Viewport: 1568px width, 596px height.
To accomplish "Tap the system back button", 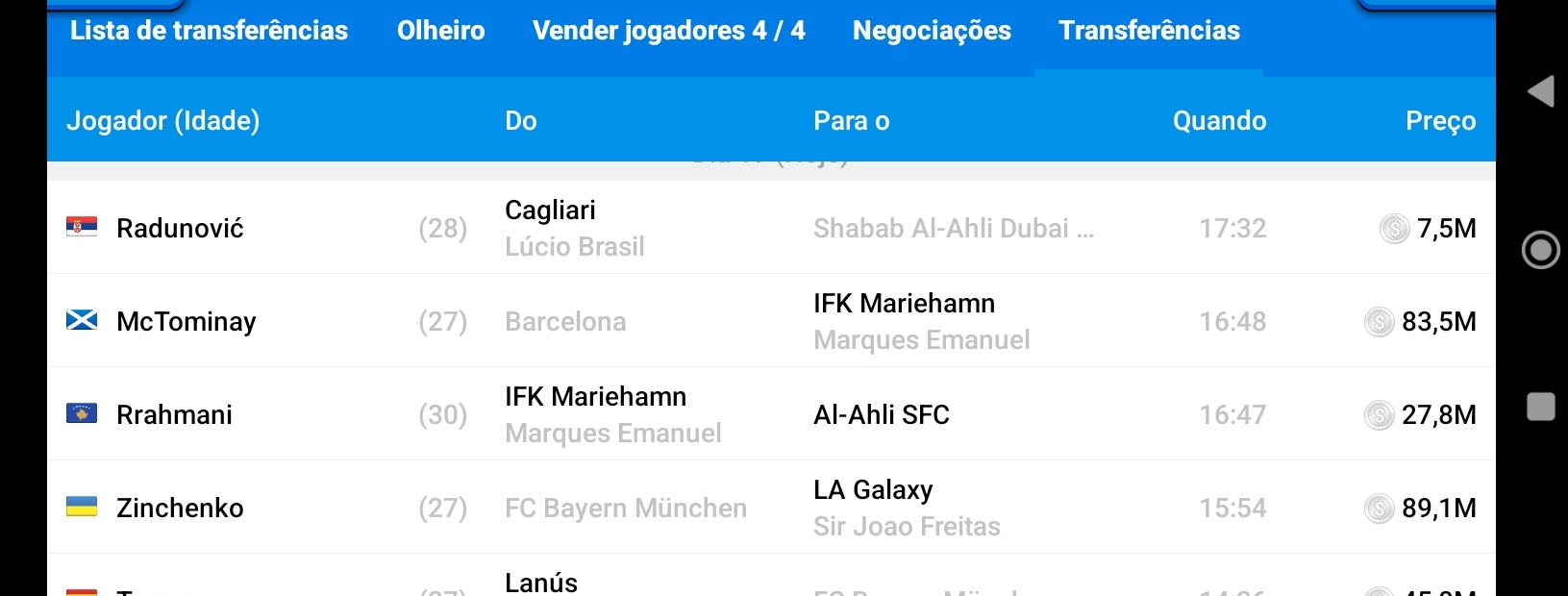I will (1540, 91).
